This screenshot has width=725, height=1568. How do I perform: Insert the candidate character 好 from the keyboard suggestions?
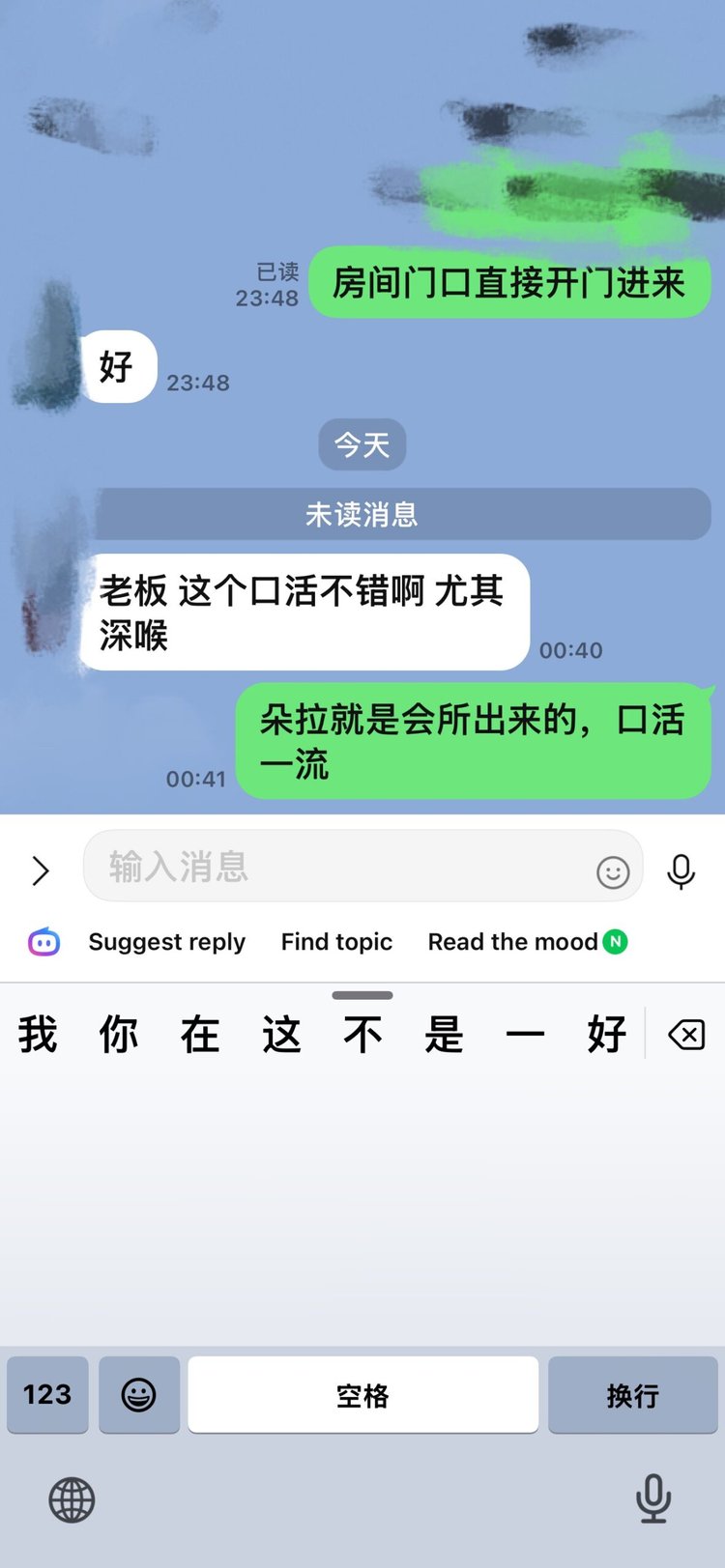606,1035
